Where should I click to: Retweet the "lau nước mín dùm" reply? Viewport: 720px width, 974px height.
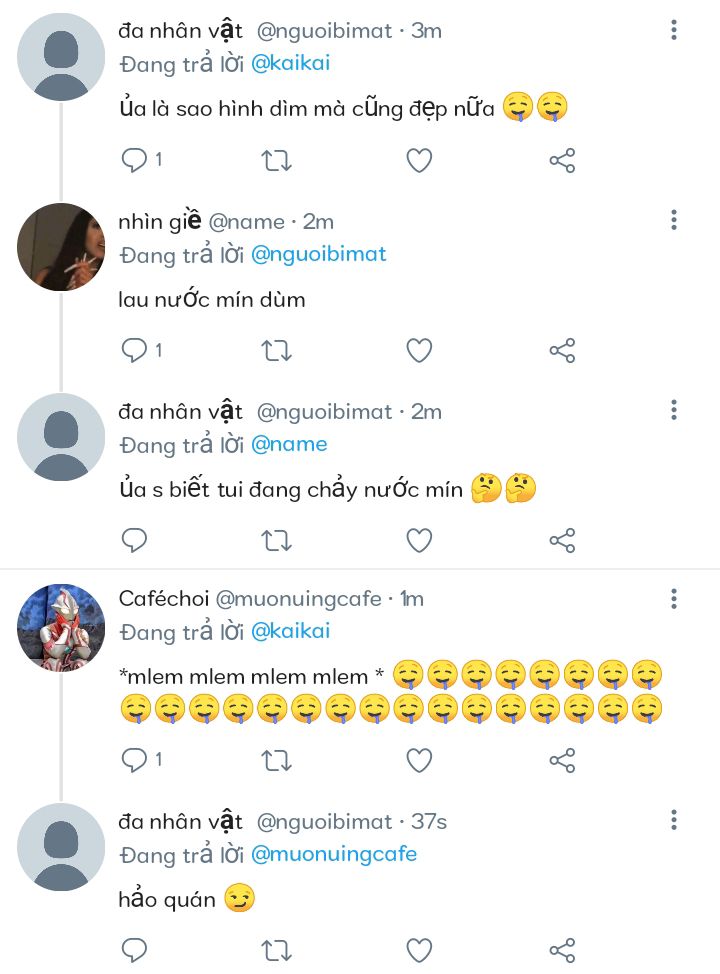point(276,350)
